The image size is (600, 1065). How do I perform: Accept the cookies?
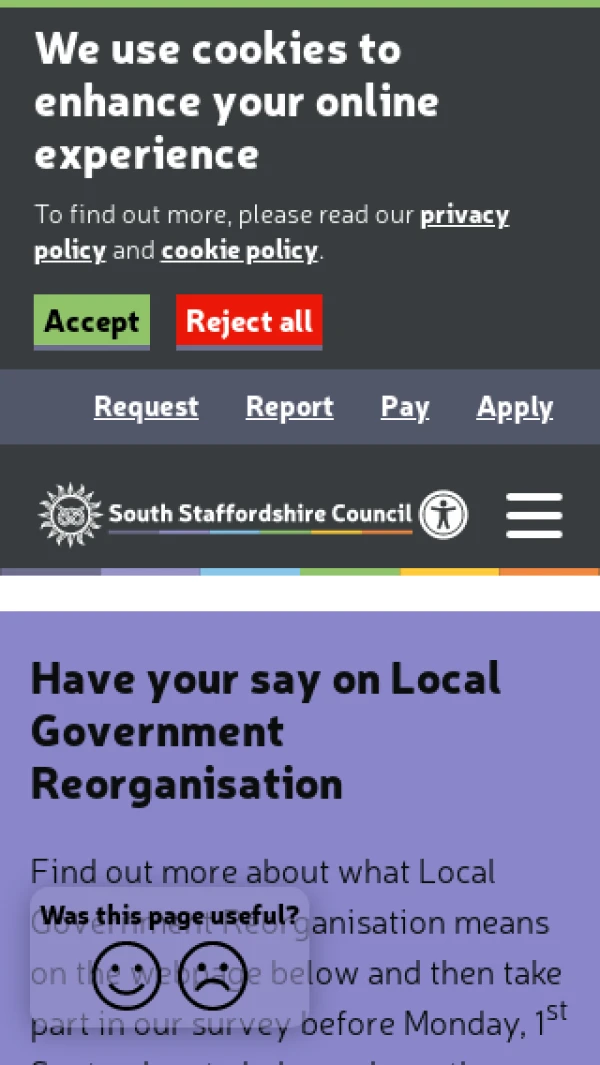(x=91, y=322)
